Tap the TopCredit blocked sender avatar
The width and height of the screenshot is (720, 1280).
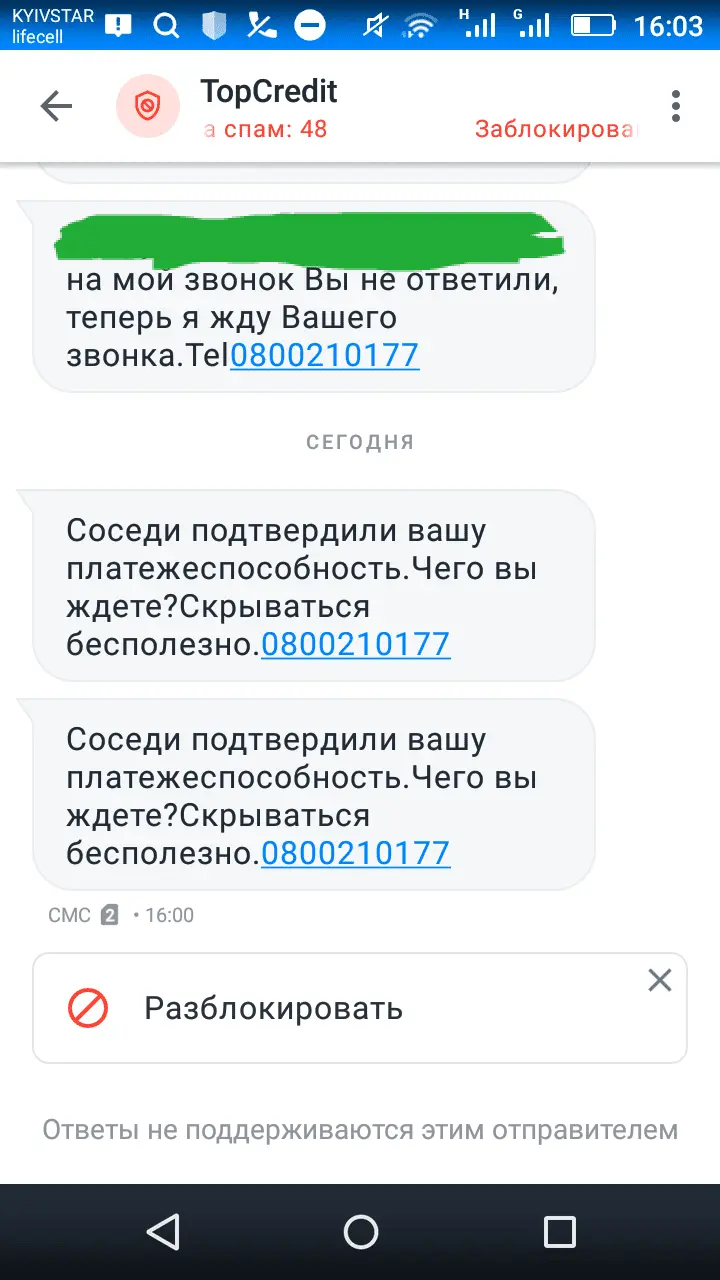tap(148, 106)
